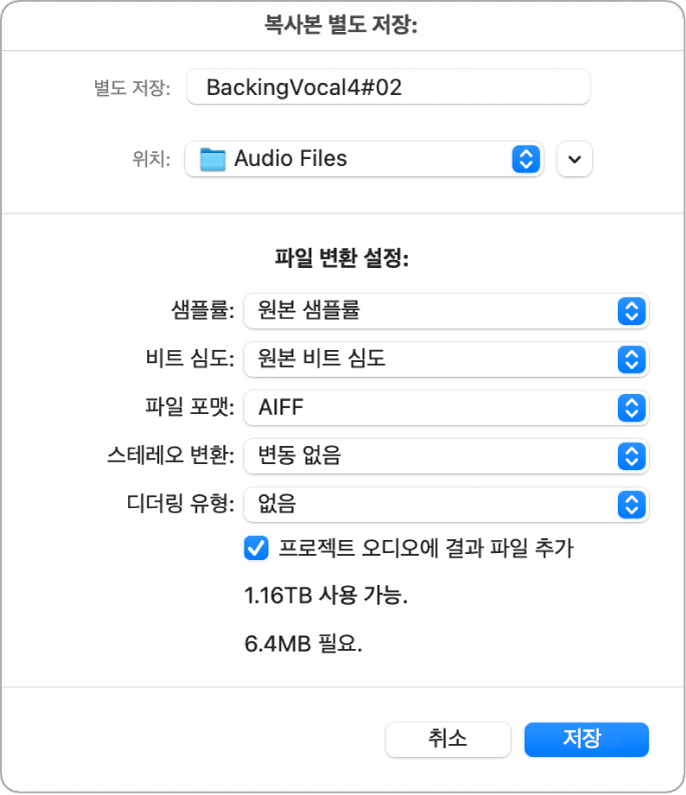
Task: Expand the save location browser chevron
Action: point(575,158)
